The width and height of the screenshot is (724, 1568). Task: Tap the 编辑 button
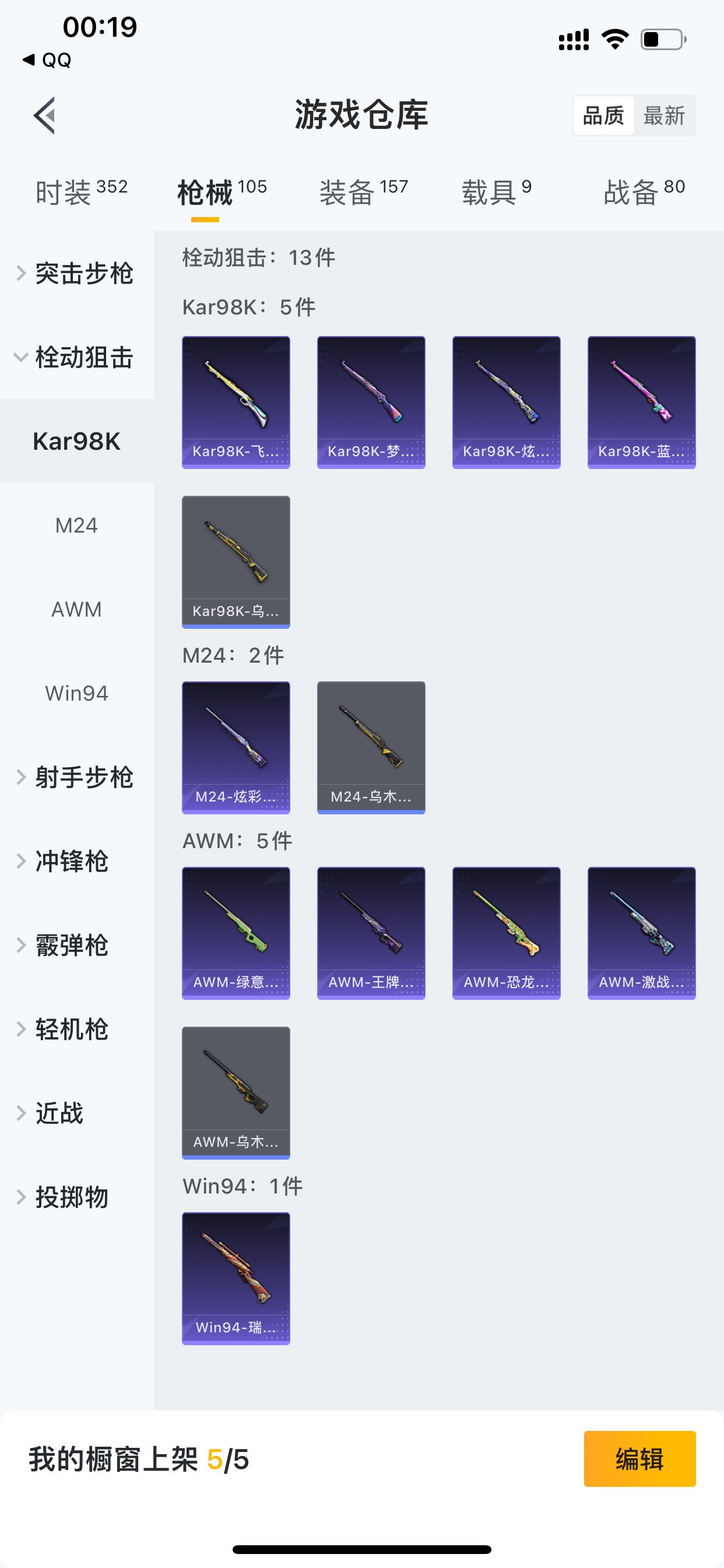tap(639, 1459)
